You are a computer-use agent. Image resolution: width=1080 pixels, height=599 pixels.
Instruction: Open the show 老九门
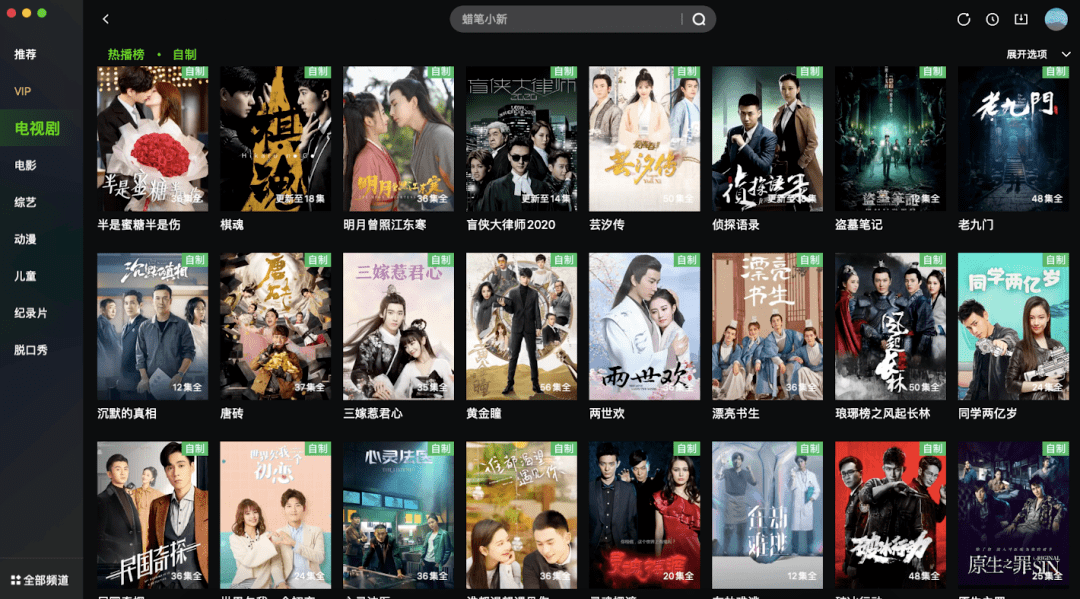(x=1013, y=139)
